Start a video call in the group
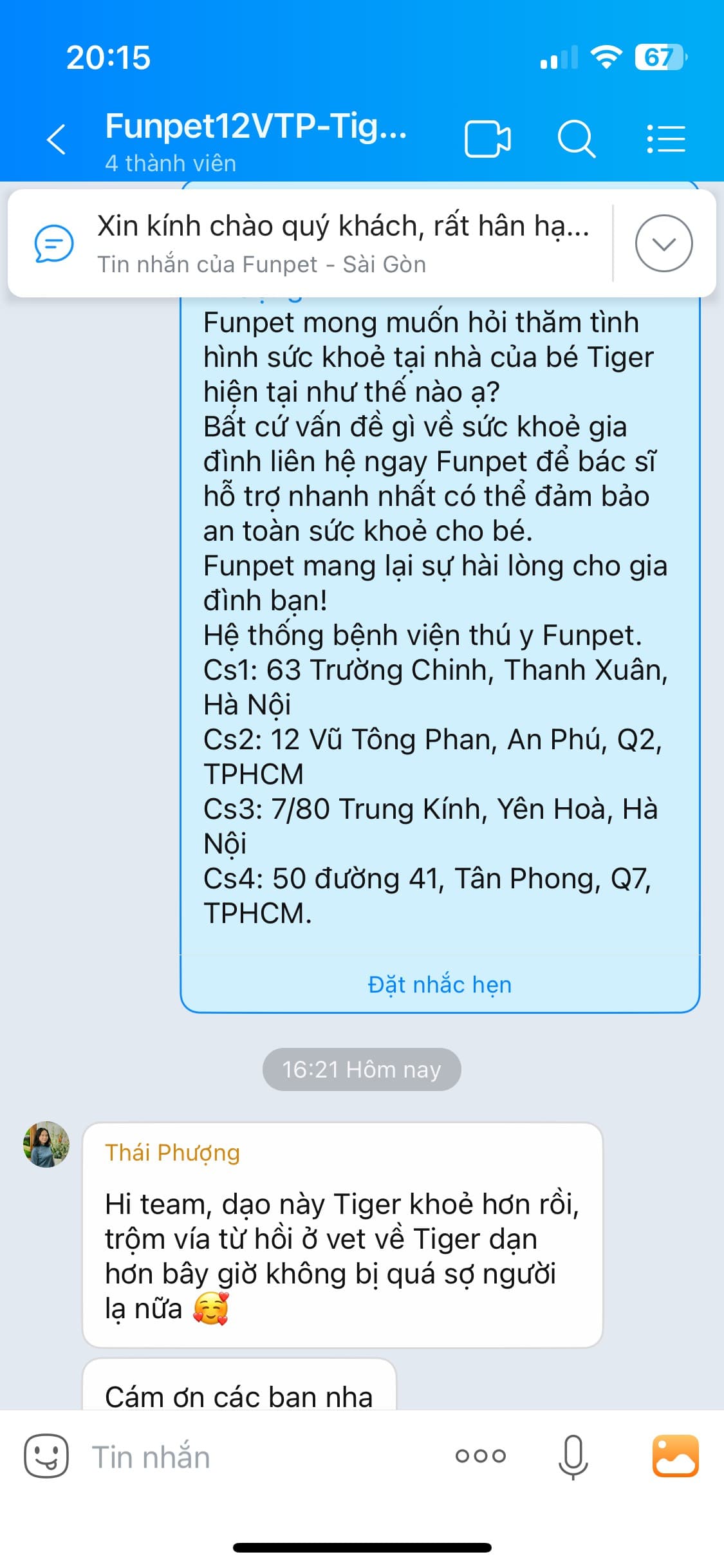 487,139
